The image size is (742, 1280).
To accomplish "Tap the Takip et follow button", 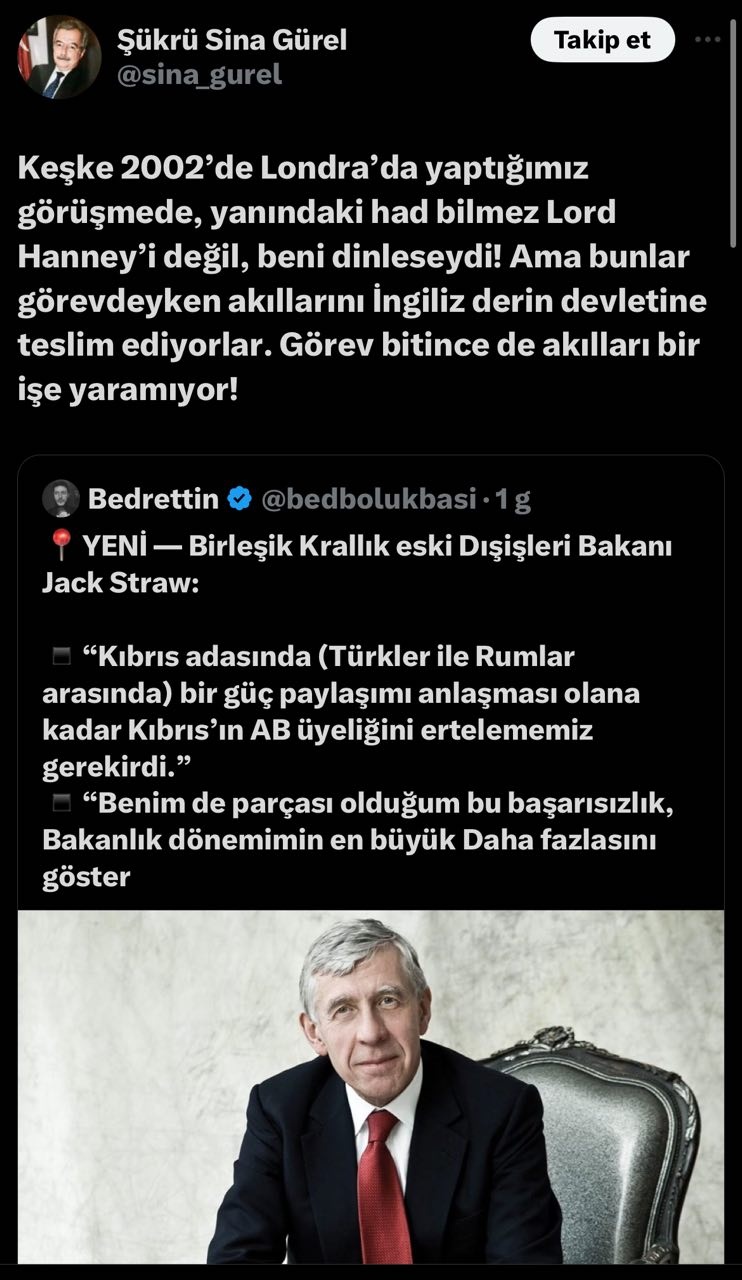I will (602, 40).
